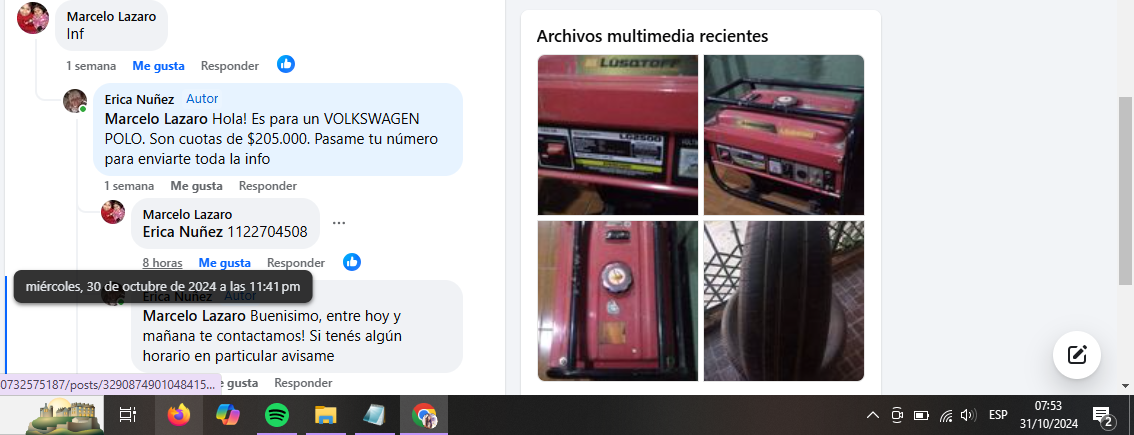Open options menu on Marcelo's phone number comment

(x=339, y=223)
